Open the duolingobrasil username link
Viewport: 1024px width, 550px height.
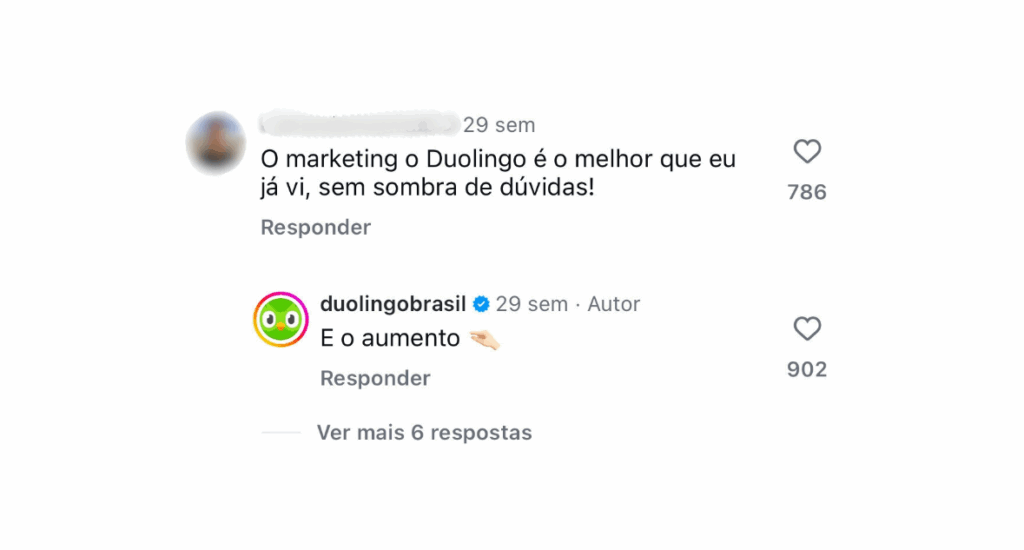coord(393,303)
